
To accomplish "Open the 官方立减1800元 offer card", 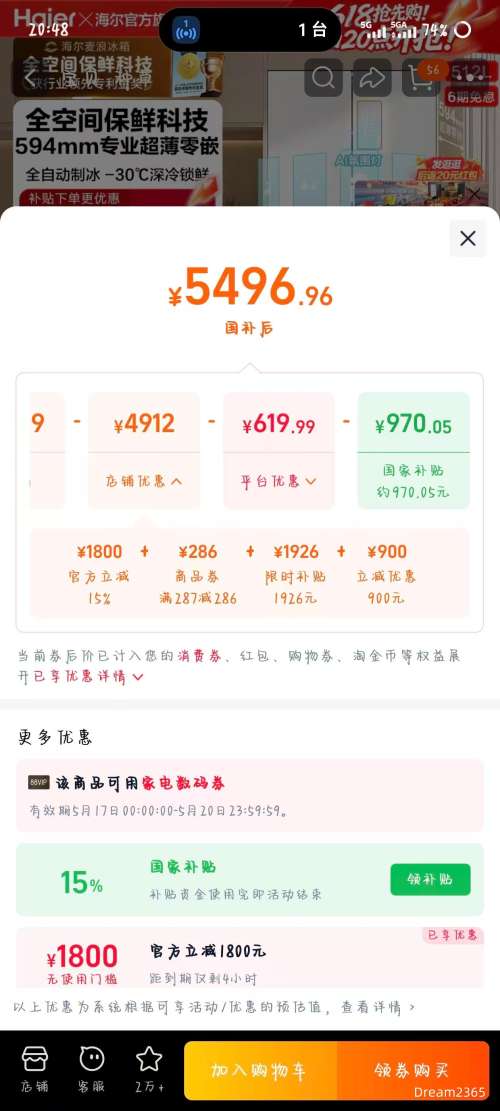I will [x=250, y=958].
